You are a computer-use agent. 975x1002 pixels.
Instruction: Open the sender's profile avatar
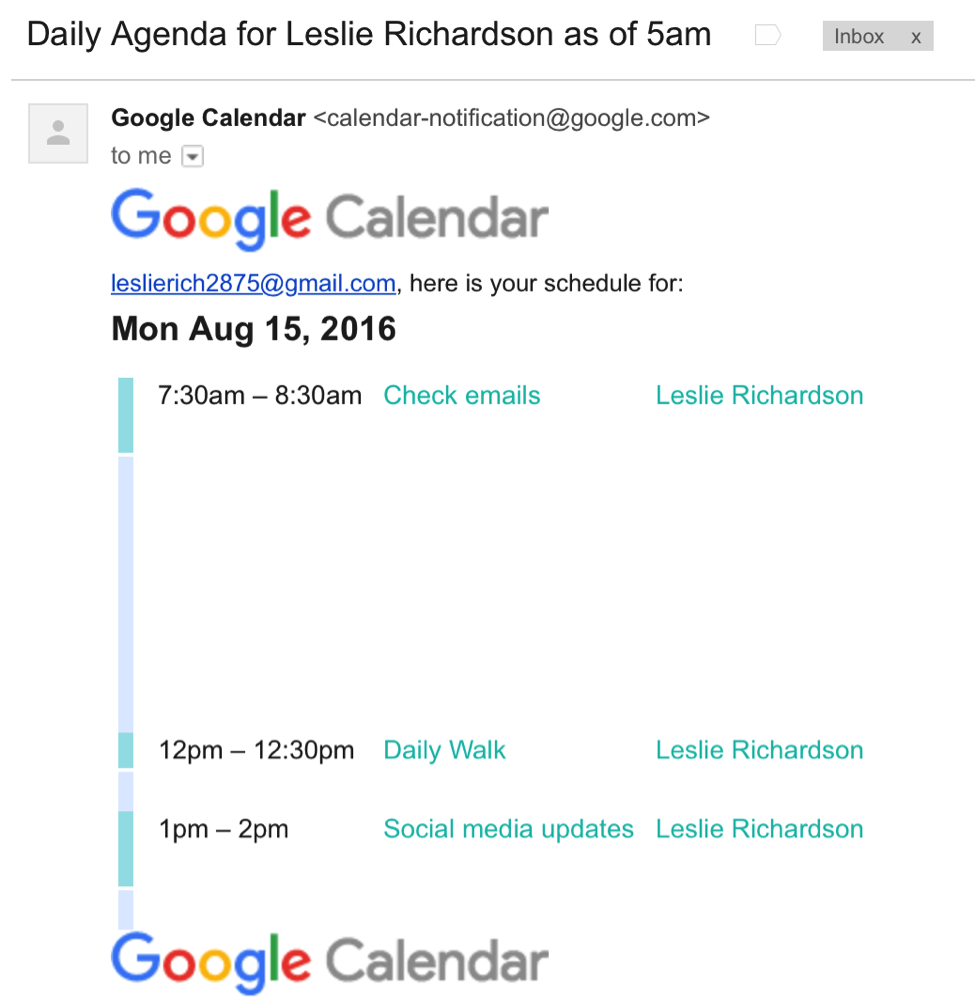[58, 132]
